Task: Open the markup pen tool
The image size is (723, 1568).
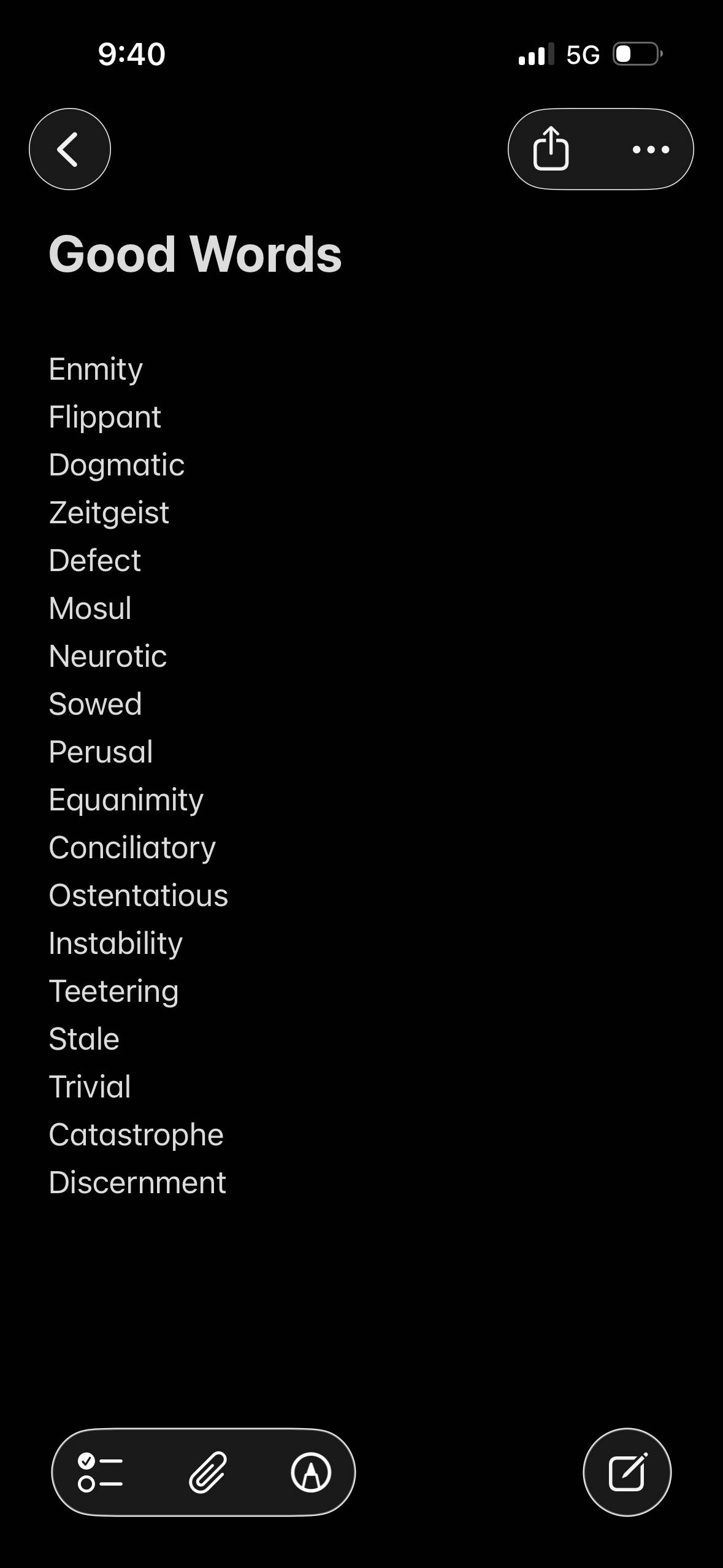Action: [x=311, y=1472]
